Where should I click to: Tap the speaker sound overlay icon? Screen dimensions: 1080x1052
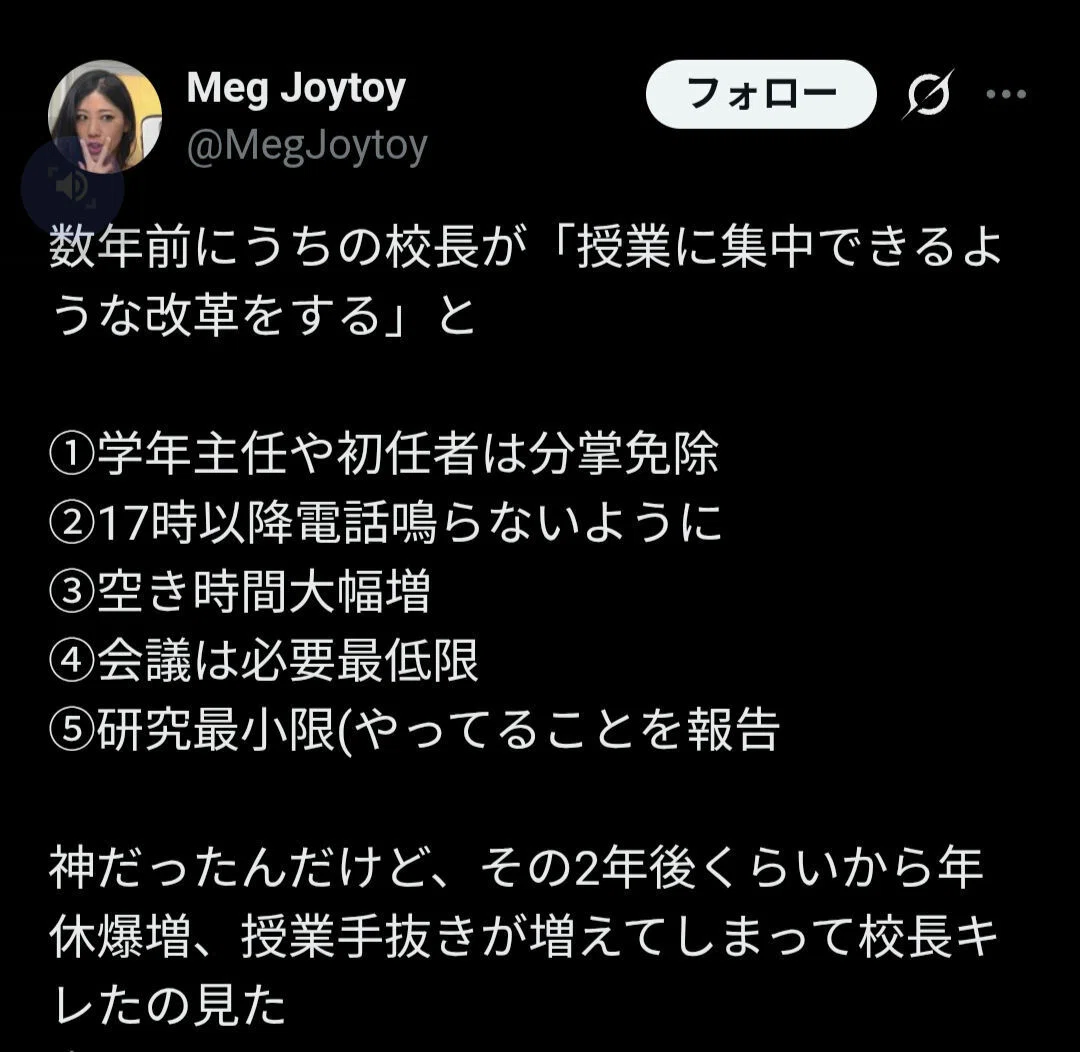[x=72, y=186]
